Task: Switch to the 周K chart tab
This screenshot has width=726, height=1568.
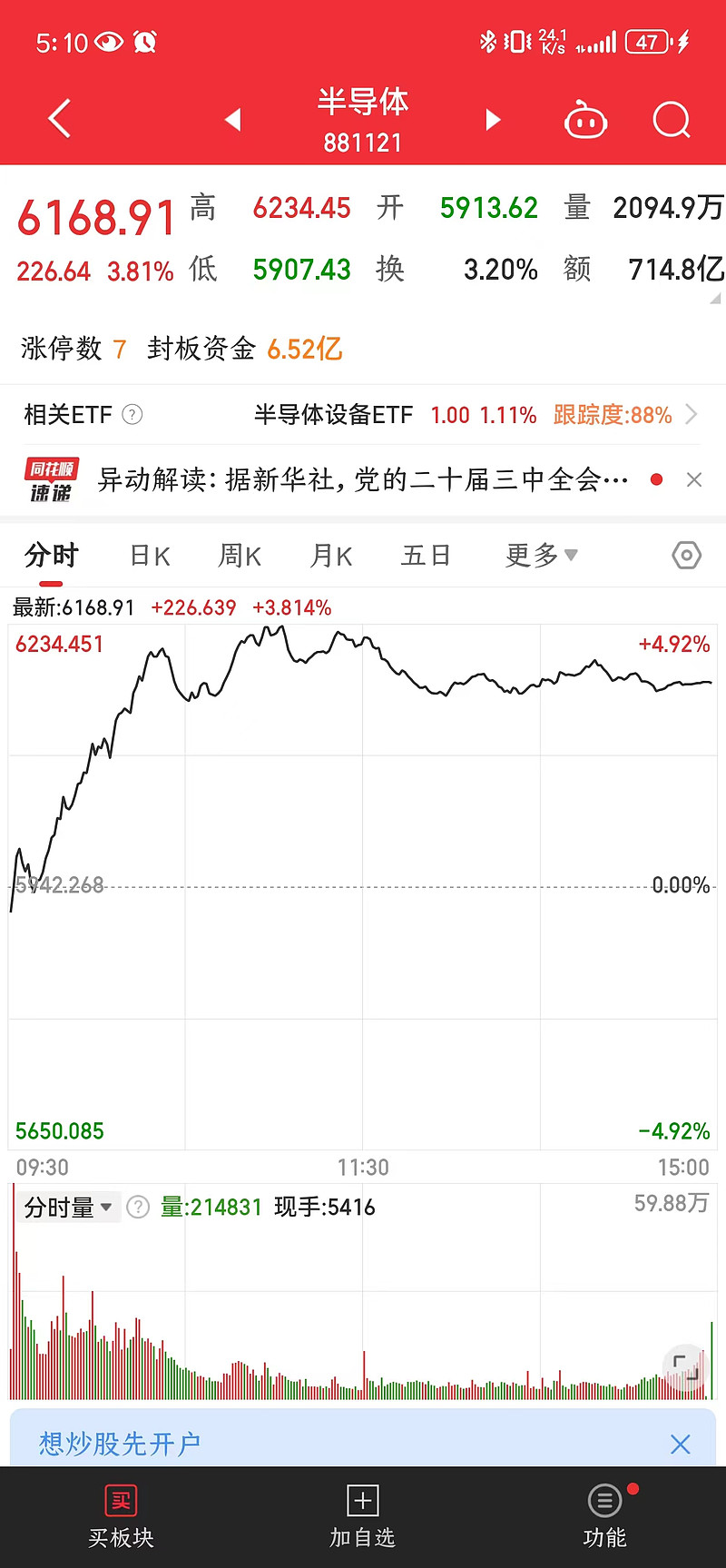Action: [240, 555]
